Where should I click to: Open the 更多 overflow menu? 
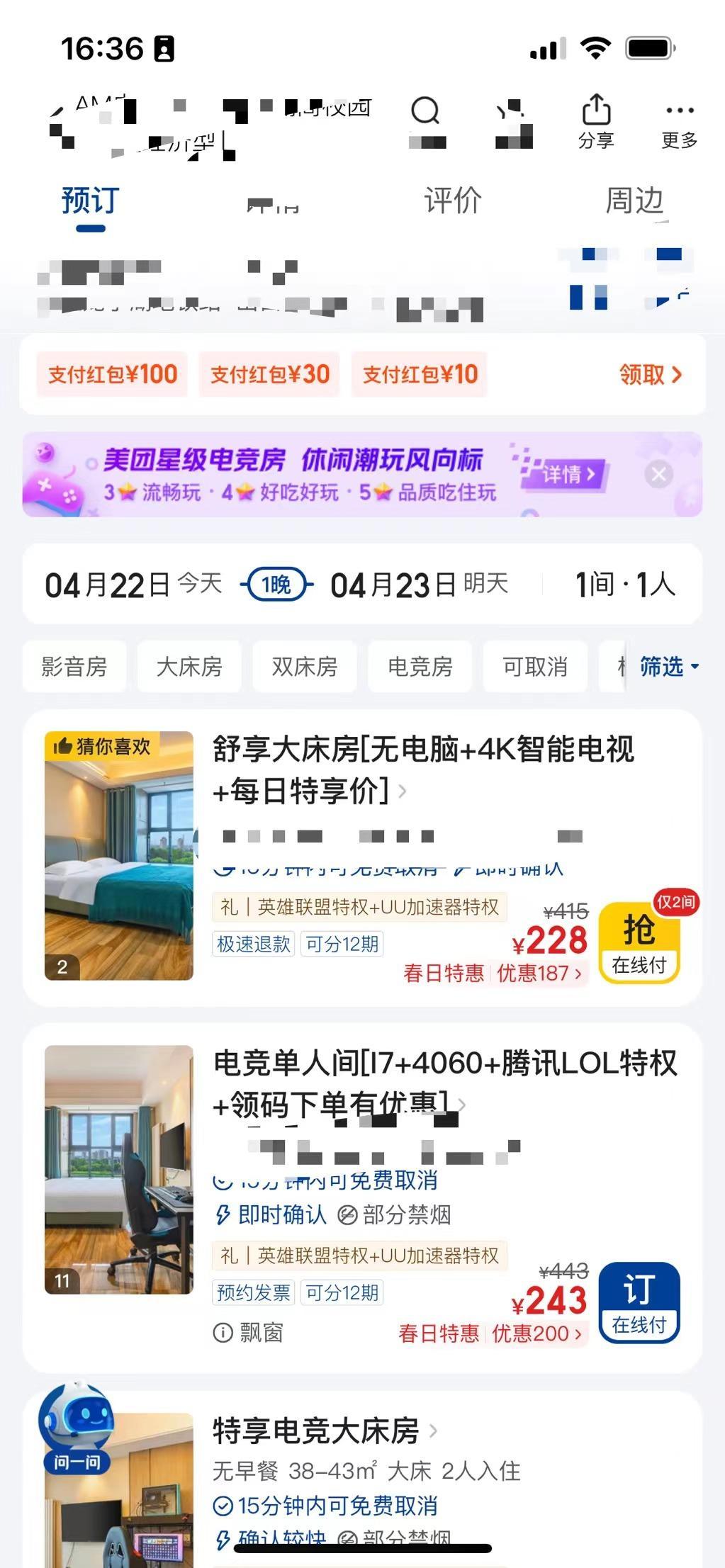coord(680,122)
